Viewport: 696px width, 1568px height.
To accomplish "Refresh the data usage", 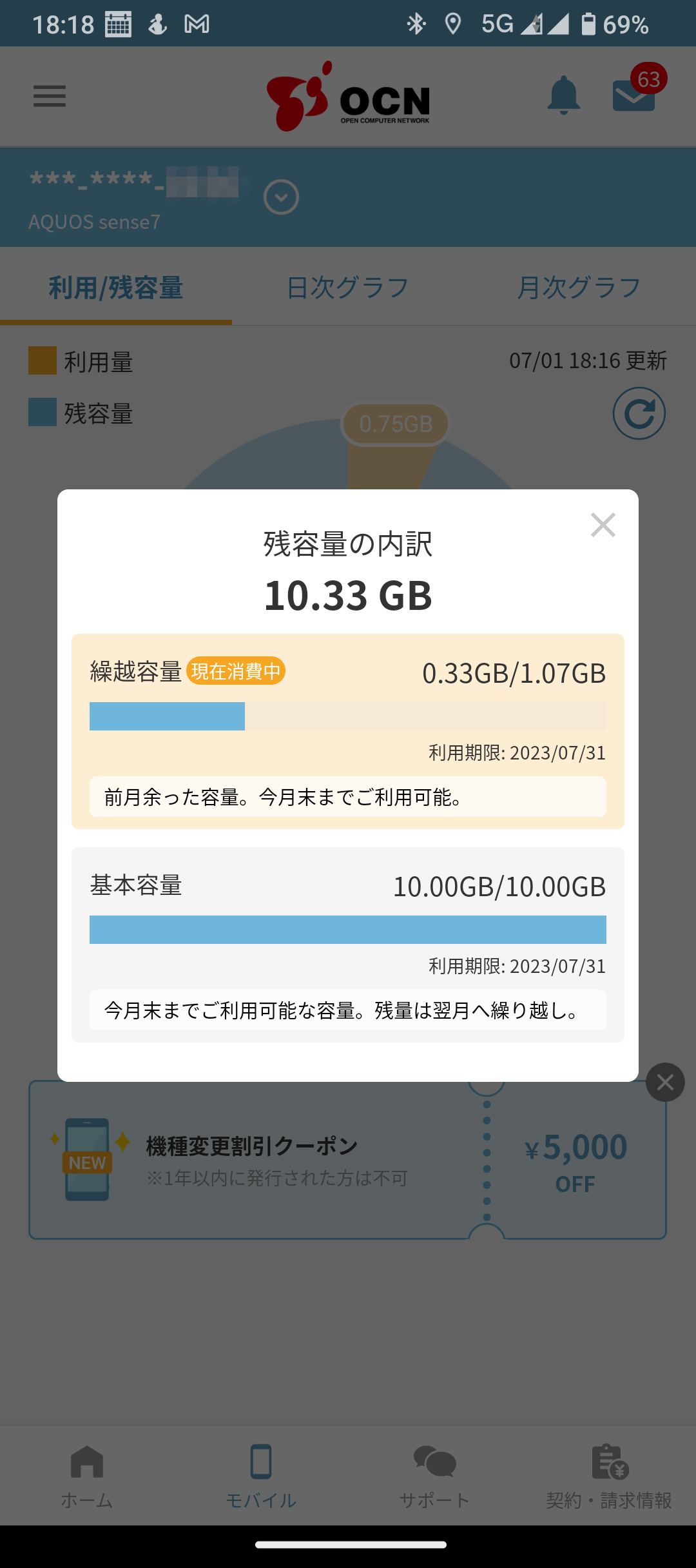I will click(639, 414).
